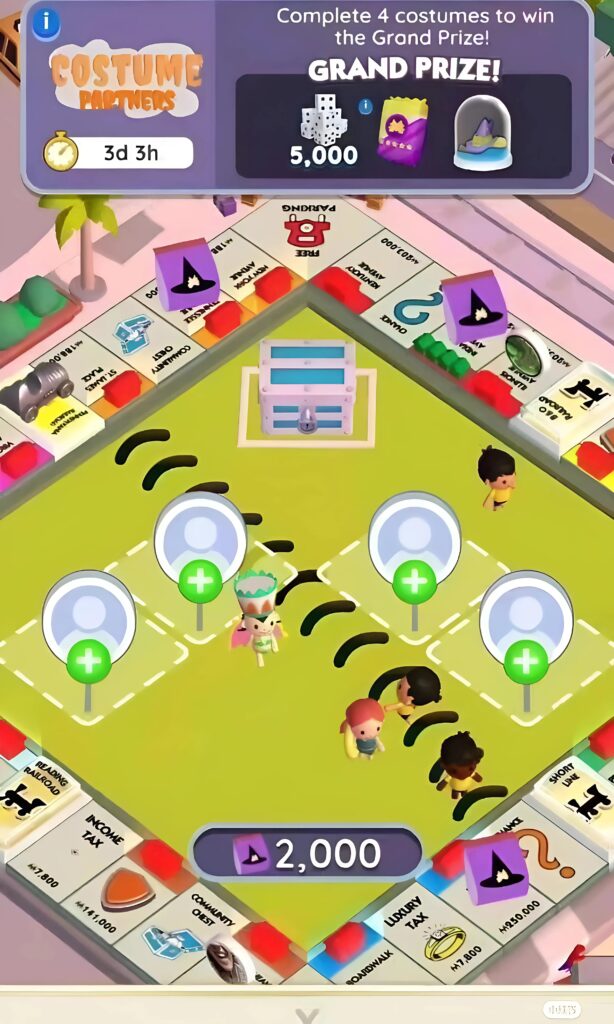614x1024 pixels.
Task: Expand the chevron handle at screen bottom
Action: coord(307,1014)
